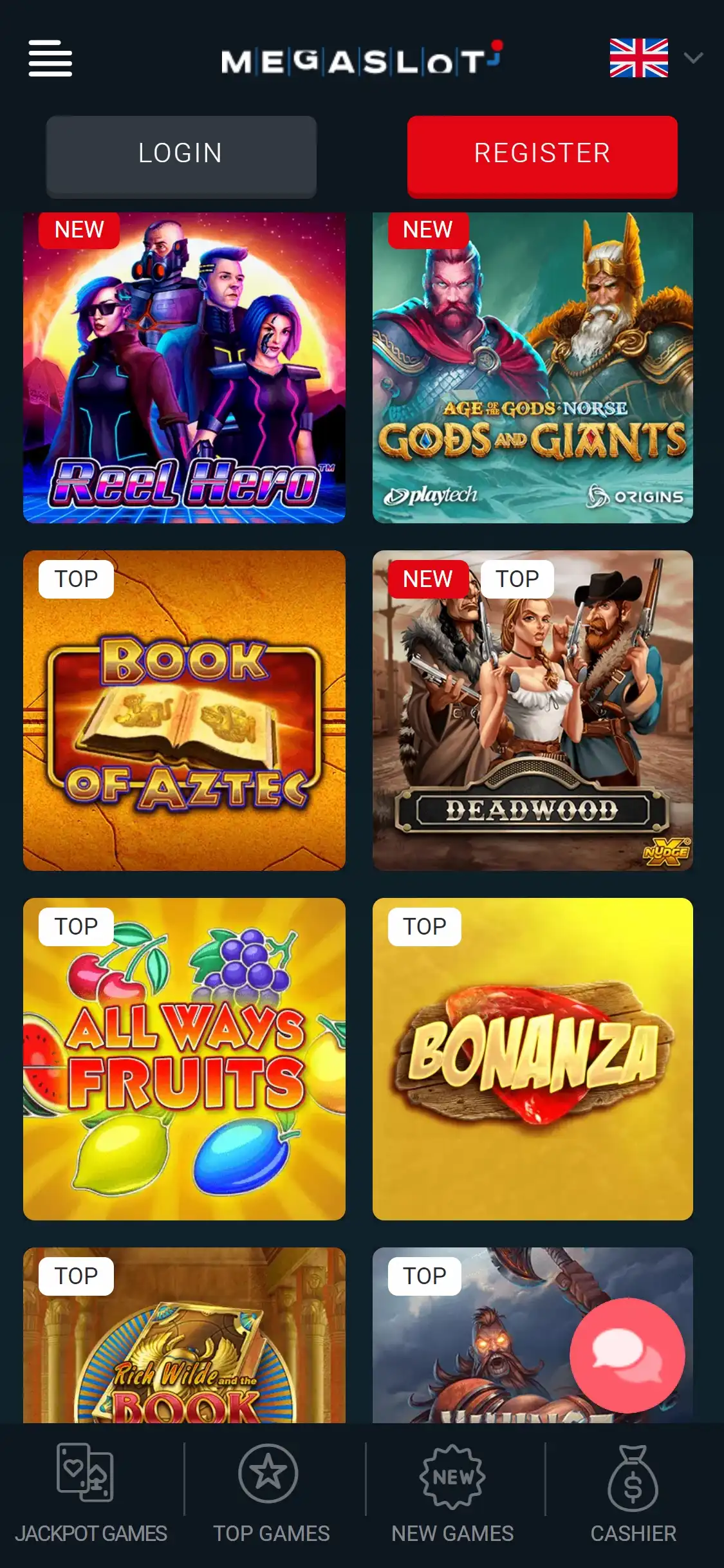Open the Cashier tab
Screen dimensions: 724x1568
click(633, 1493)
